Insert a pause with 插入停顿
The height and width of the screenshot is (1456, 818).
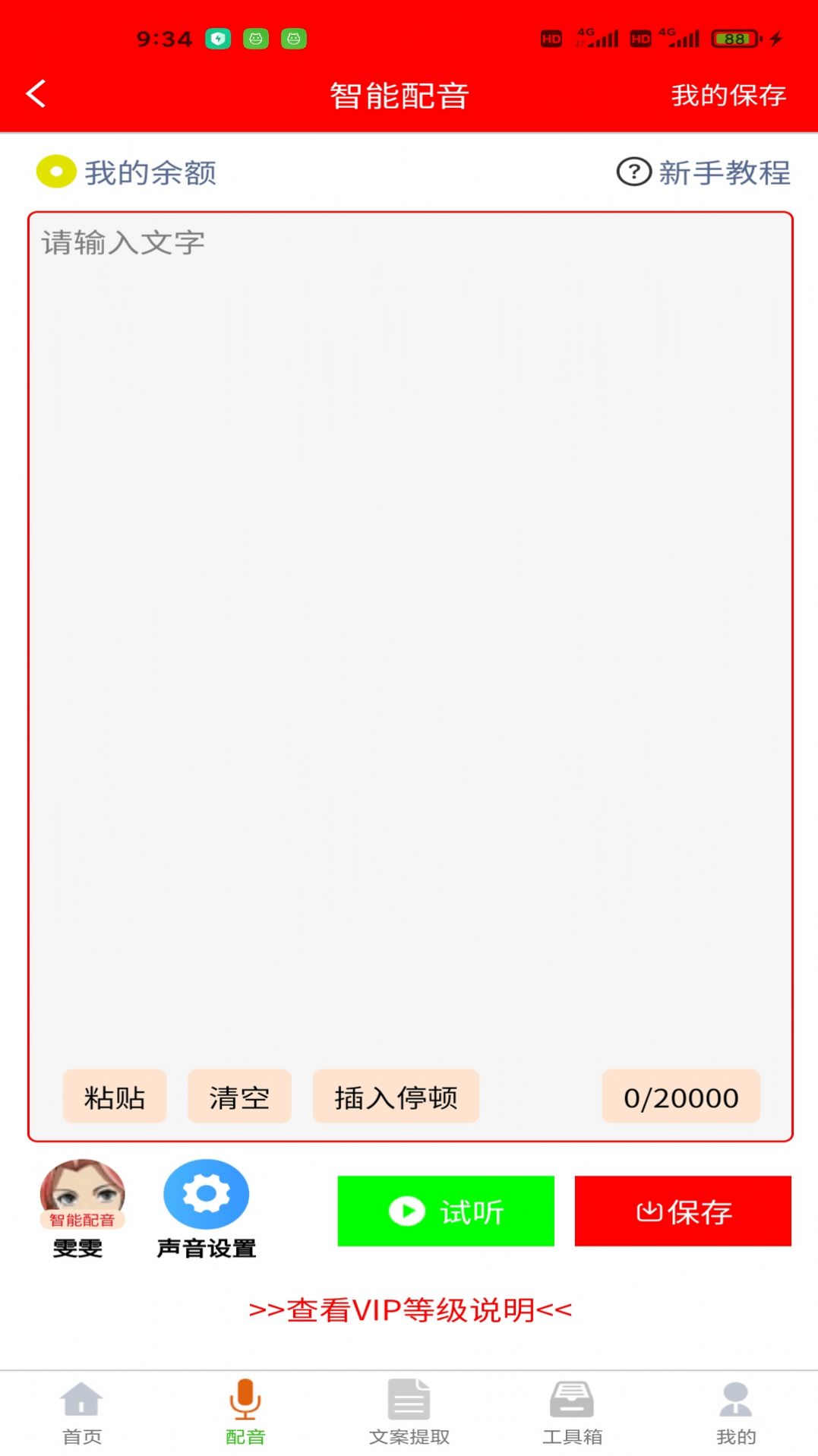click(x=395, y=1096)
